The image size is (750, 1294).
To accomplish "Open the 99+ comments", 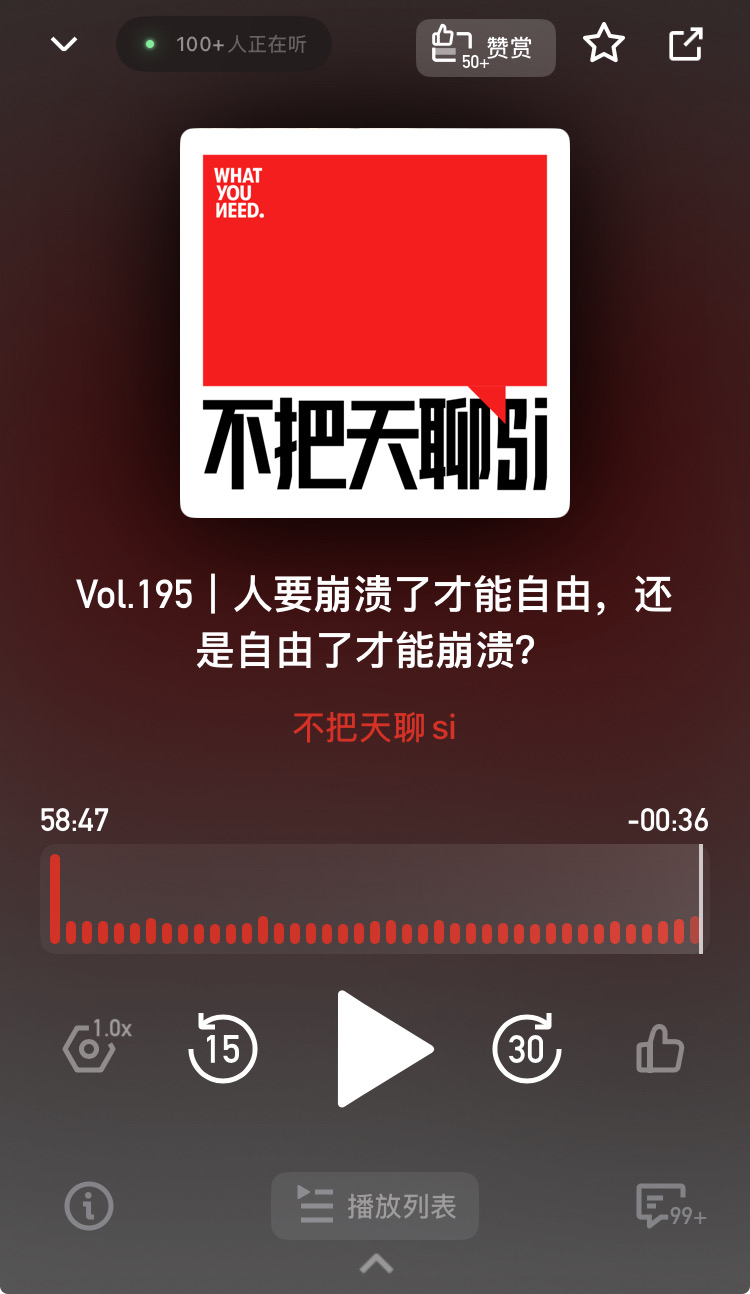I will [670, 1206].
